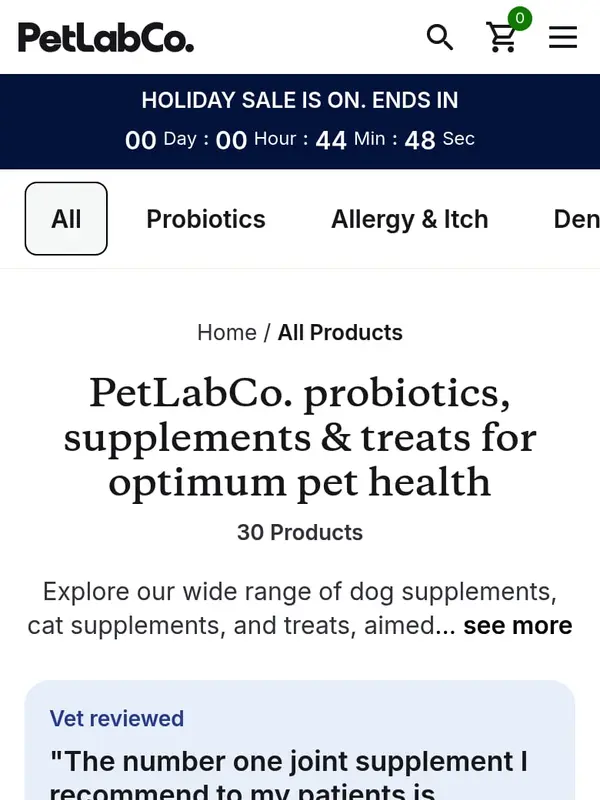View the shopping cart
Viewport: 600px width, 800px height.
point(502,38)
